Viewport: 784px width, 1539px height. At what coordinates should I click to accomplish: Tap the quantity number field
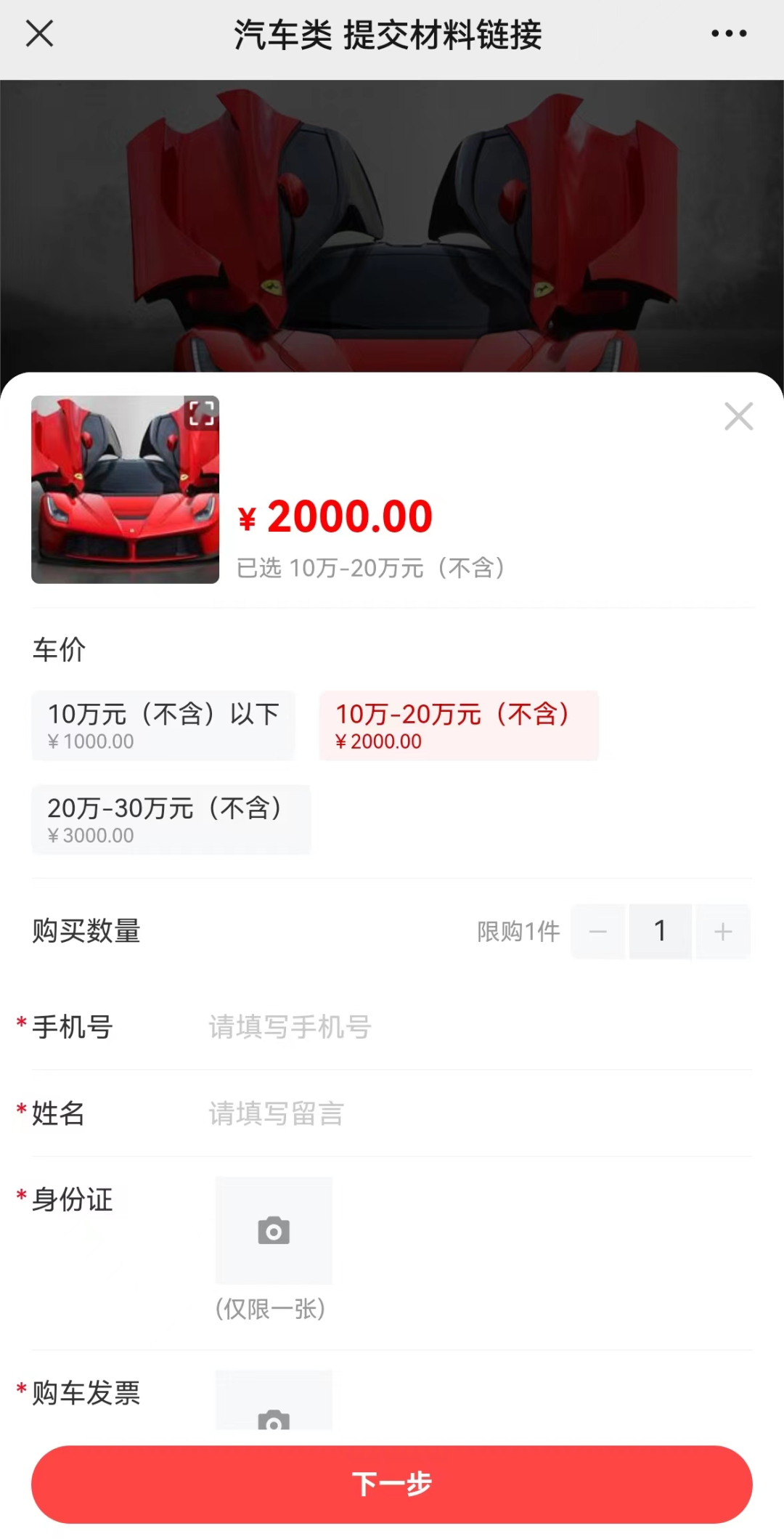tap(660, 931)
